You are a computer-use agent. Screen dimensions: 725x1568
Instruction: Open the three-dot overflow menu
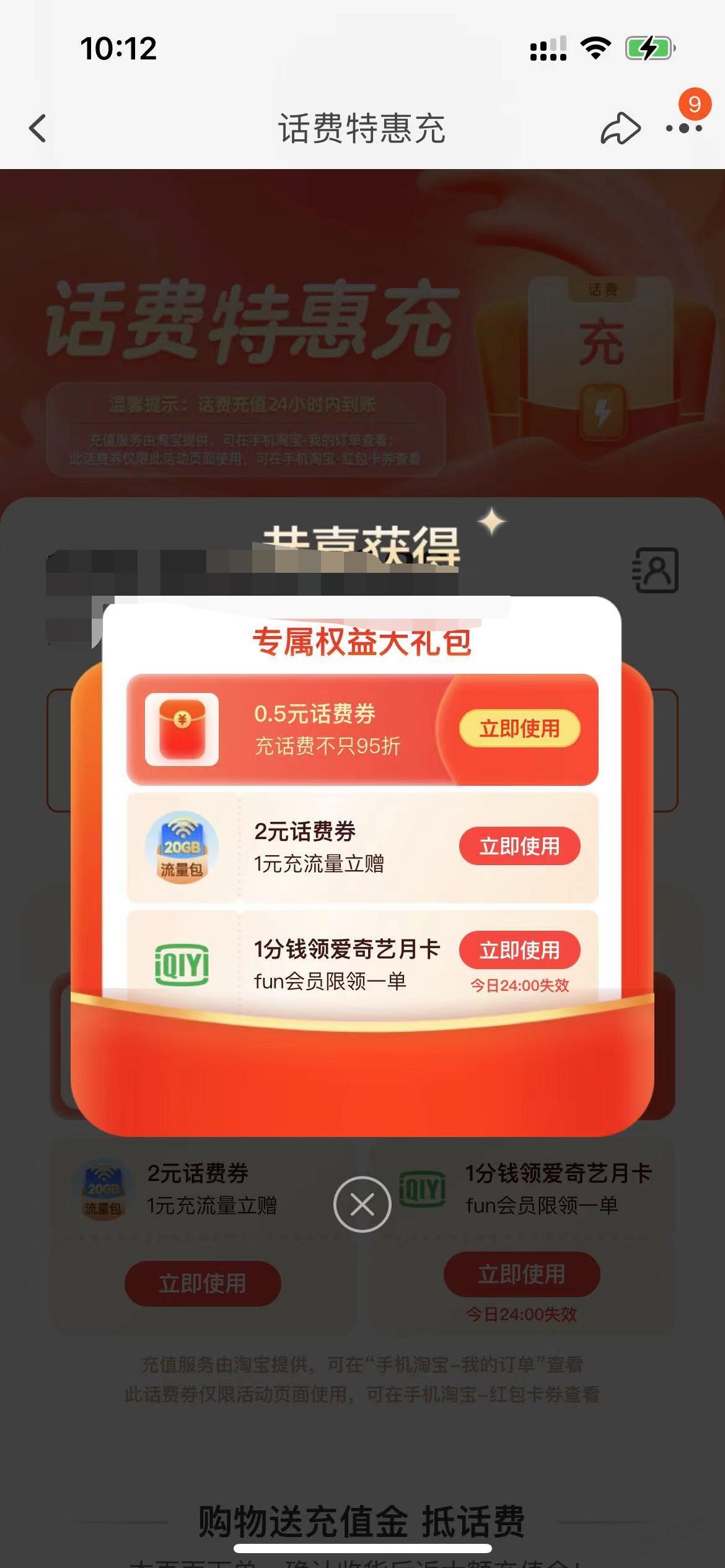click(x=683, y=129)
